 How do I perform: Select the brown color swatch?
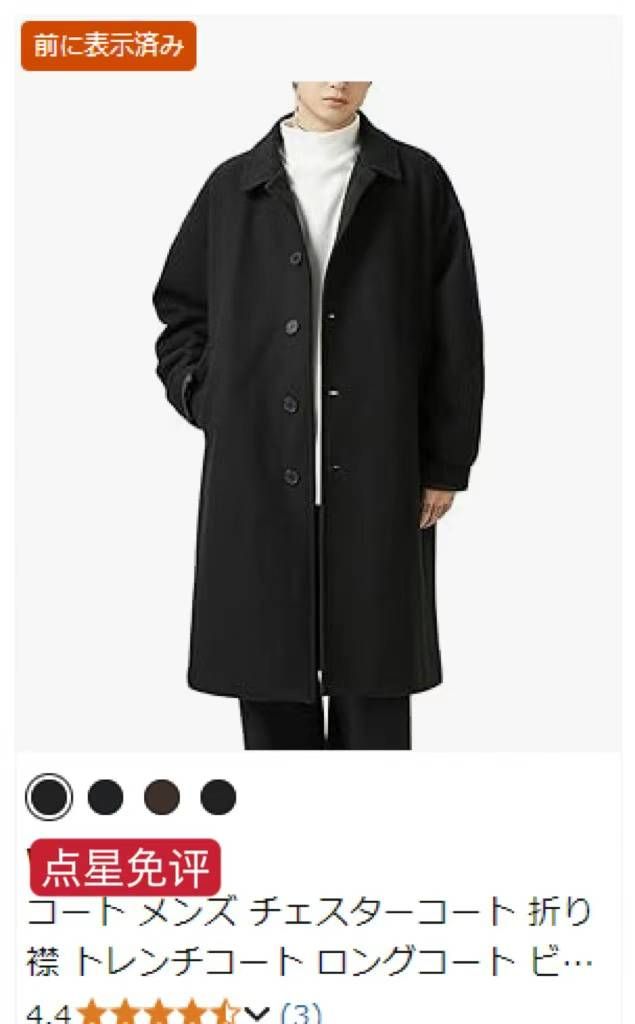pos(162,797)
